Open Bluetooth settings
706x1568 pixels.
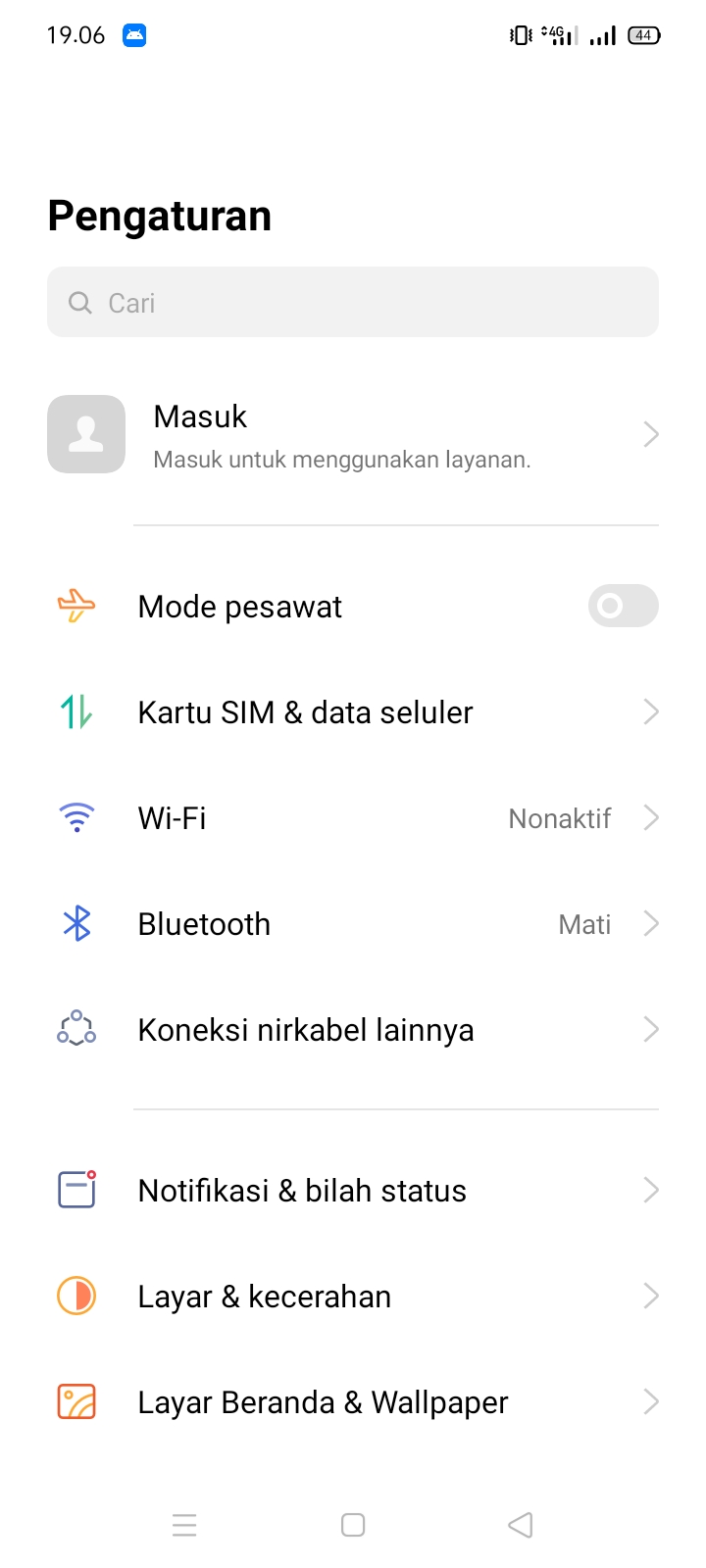click(353, 924)
